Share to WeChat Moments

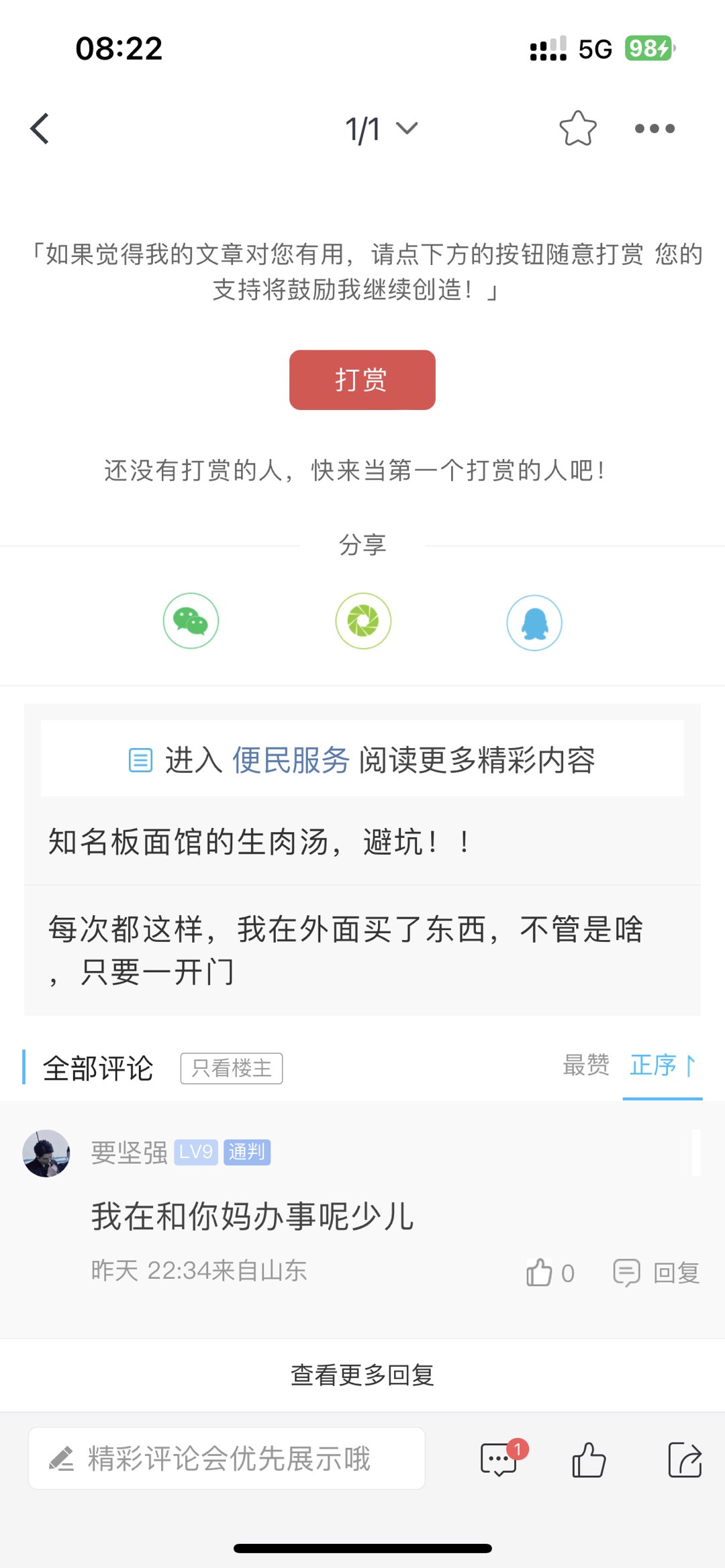(363, 621)
